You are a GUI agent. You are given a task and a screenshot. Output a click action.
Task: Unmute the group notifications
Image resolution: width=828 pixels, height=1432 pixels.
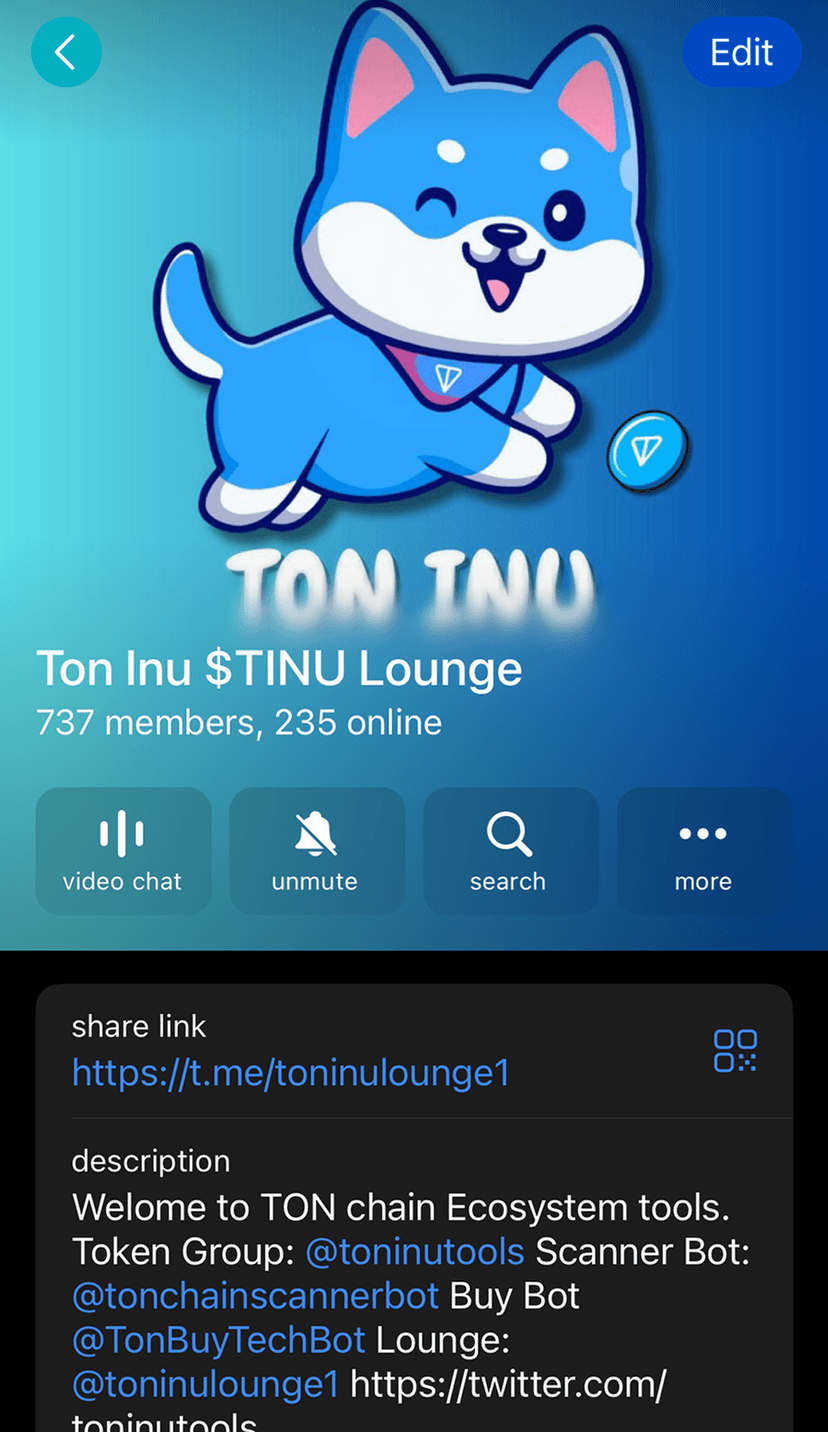click(x=316, y=851)
